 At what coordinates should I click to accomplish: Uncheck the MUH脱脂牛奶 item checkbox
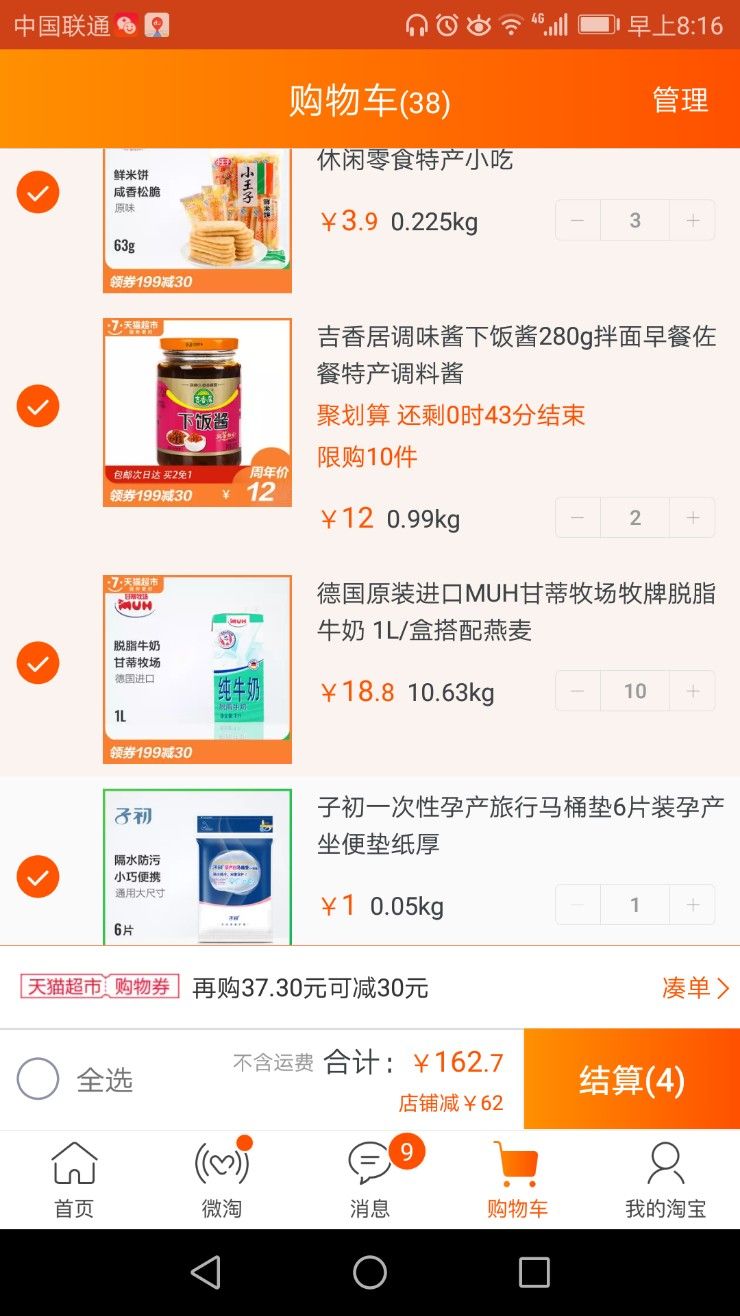(x=38, y=663)
